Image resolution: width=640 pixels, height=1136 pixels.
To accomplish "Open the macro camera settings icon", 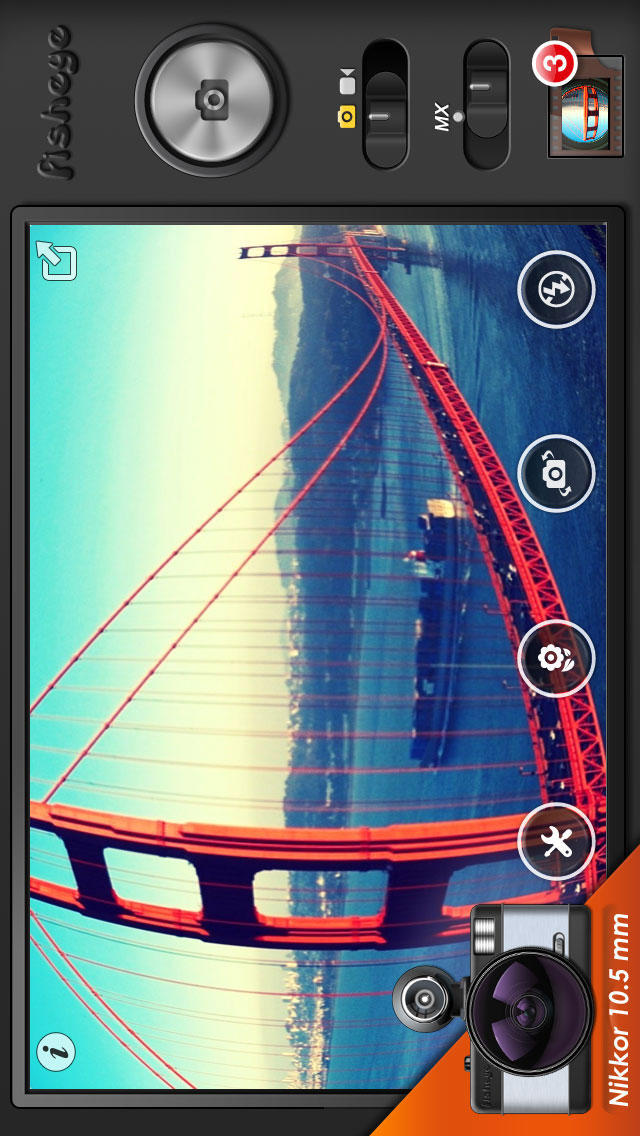I will [x=556, y=658].
